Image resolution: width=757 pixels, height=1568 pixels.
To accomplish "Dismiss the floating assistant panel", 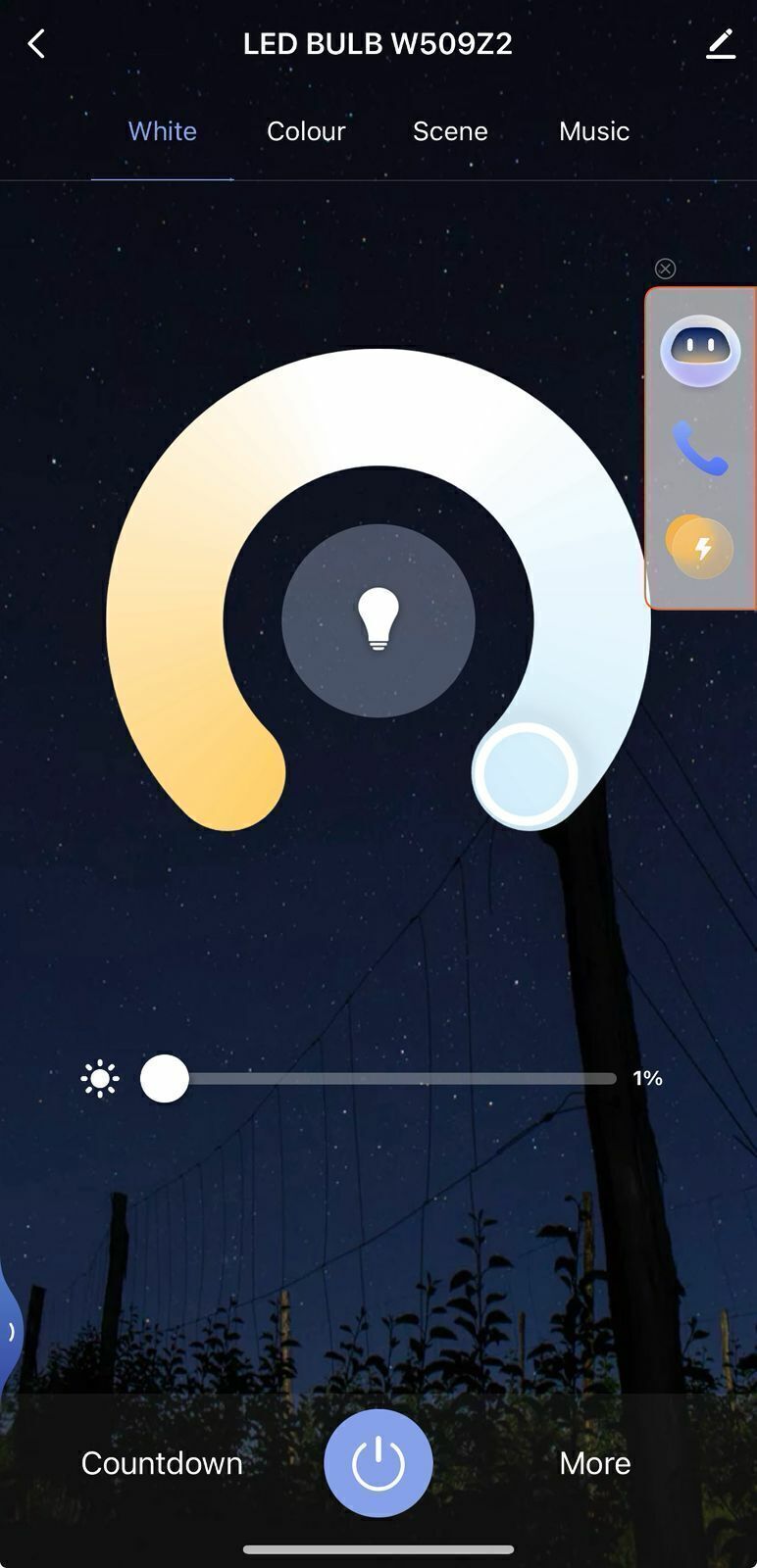I will (665, 269).
